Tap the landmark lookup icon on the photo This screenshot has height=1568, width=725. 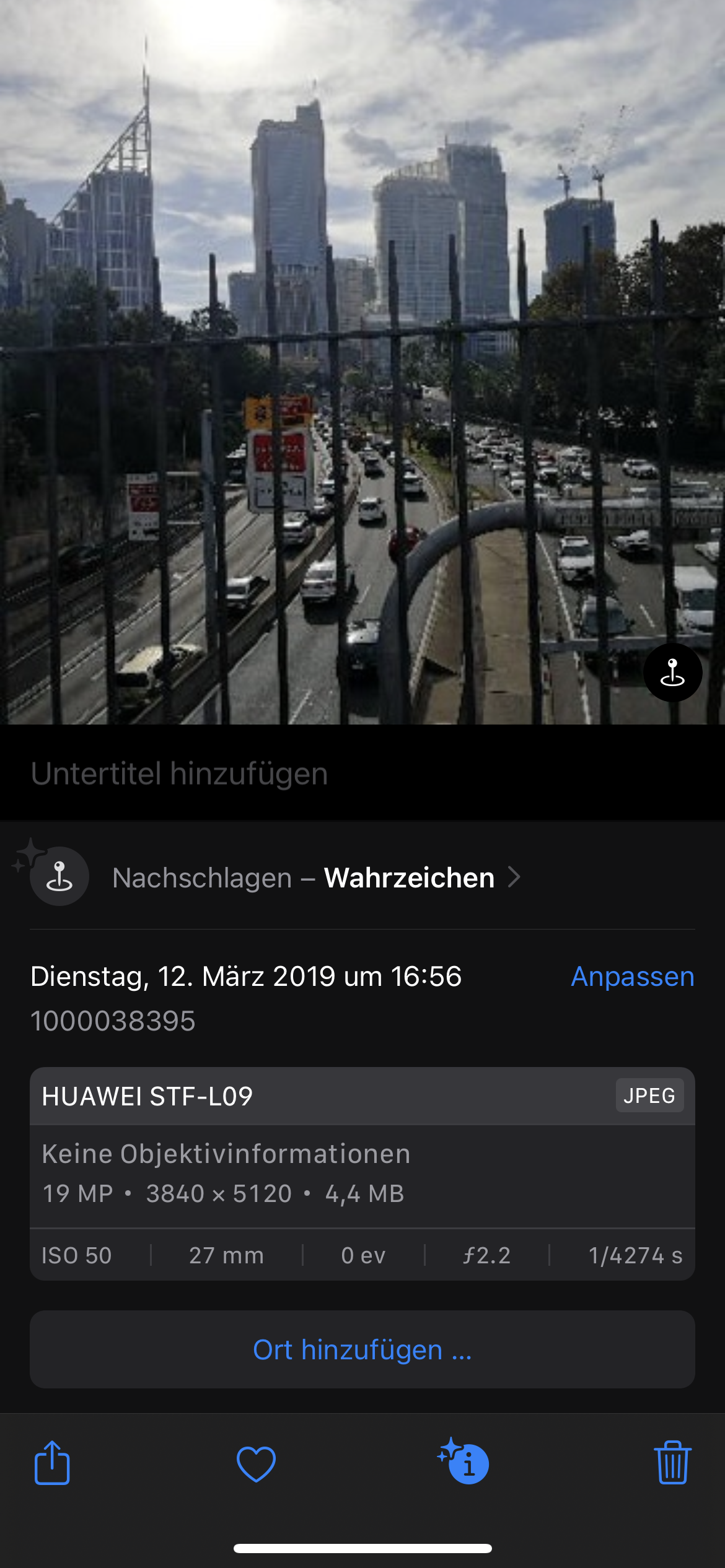[x=672, y=673]
